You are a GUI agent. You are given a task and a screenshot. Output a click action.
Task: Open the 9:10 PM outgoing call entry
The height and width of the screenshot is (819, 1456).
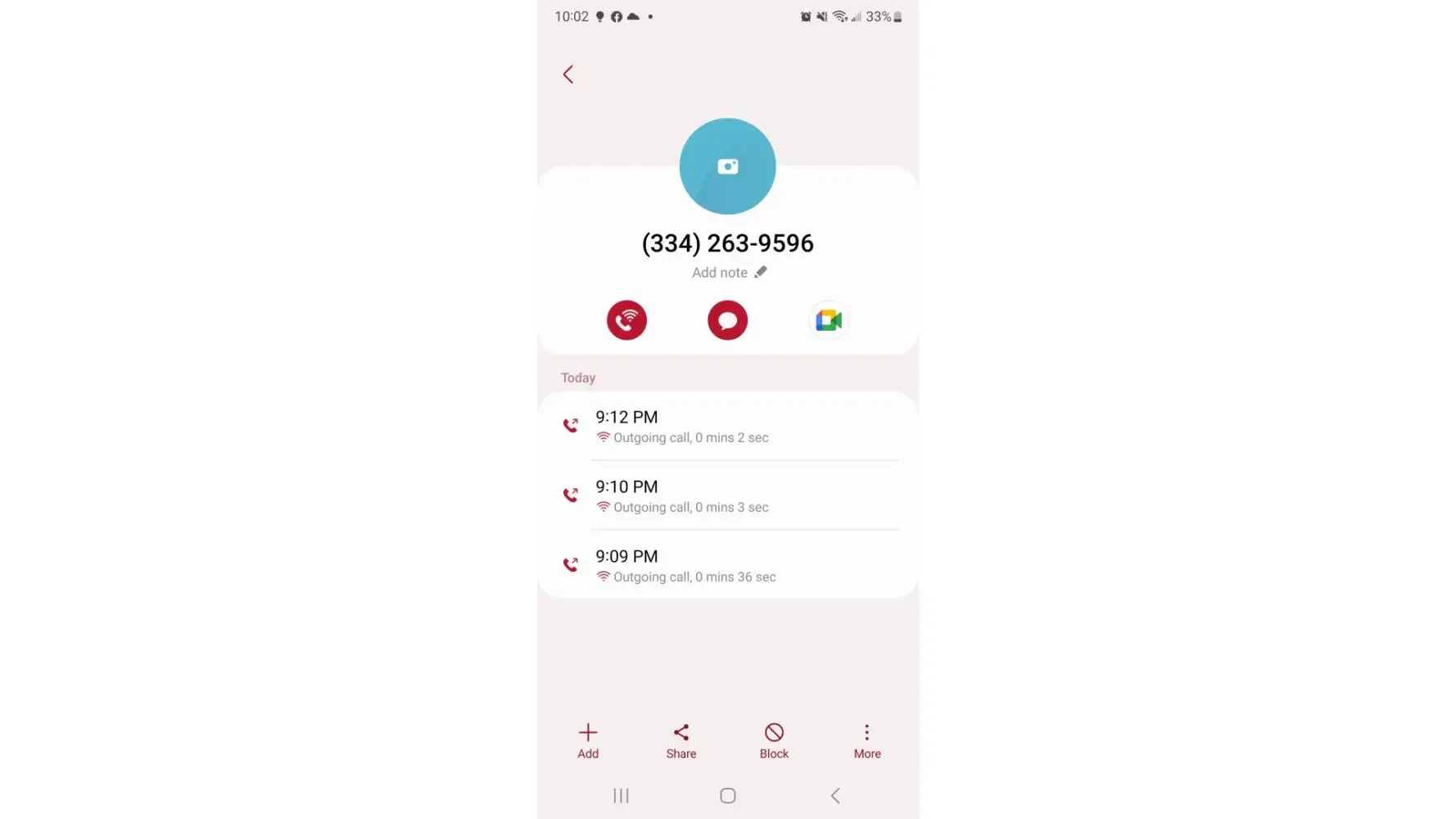tap(727, 496)
